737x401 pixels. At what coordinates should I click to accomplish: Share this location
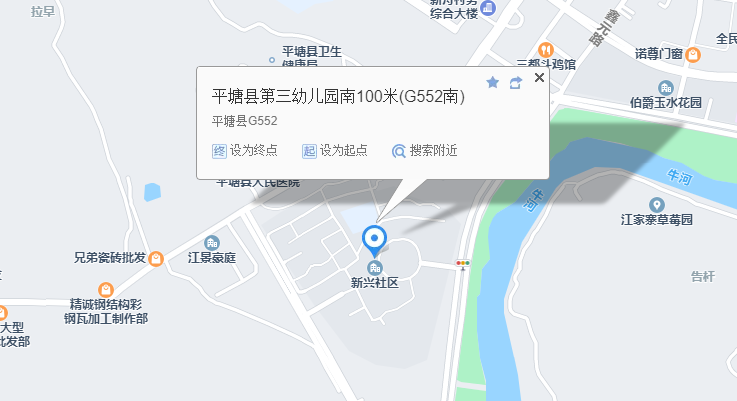click(516, 82)
